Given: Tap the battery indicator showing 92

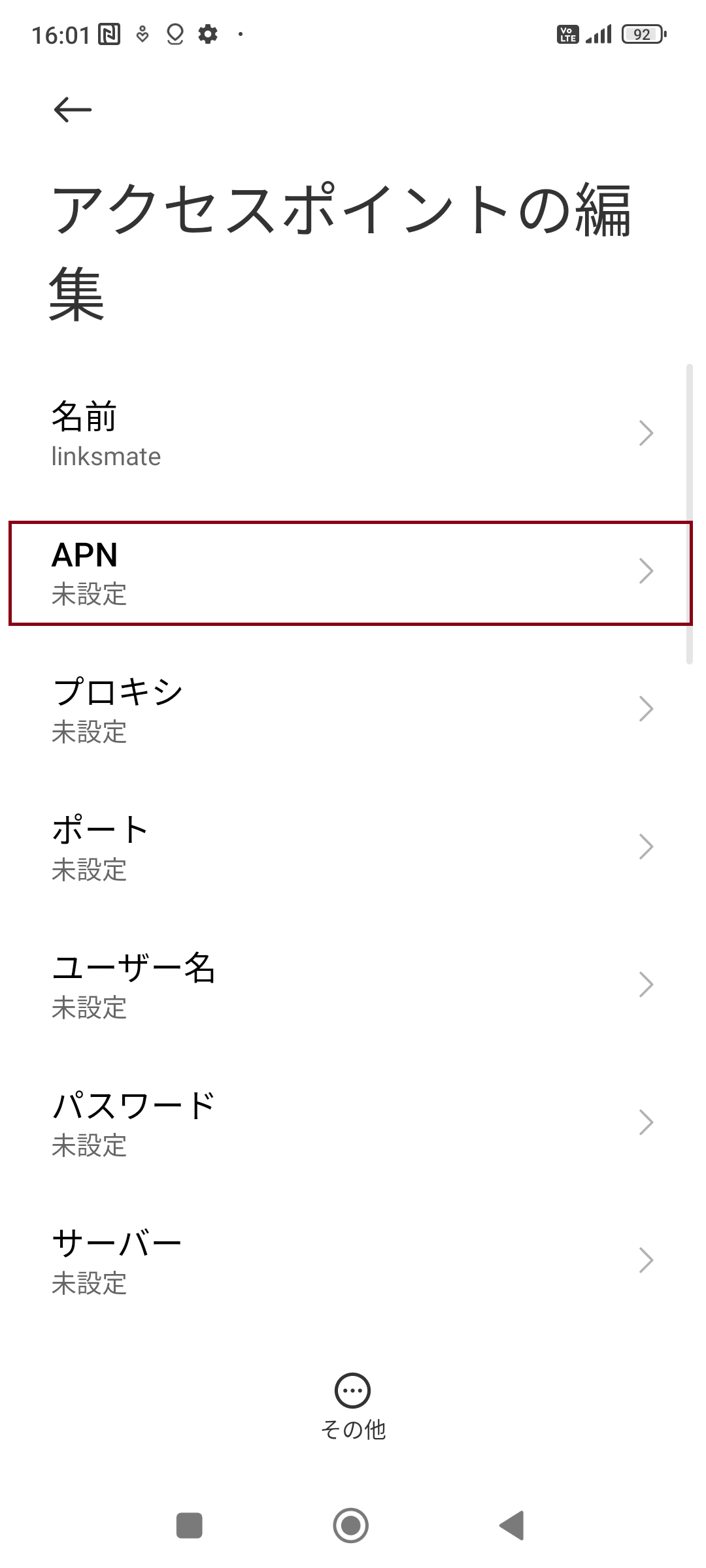Looking at the screenshot, I should click(641, 33).
